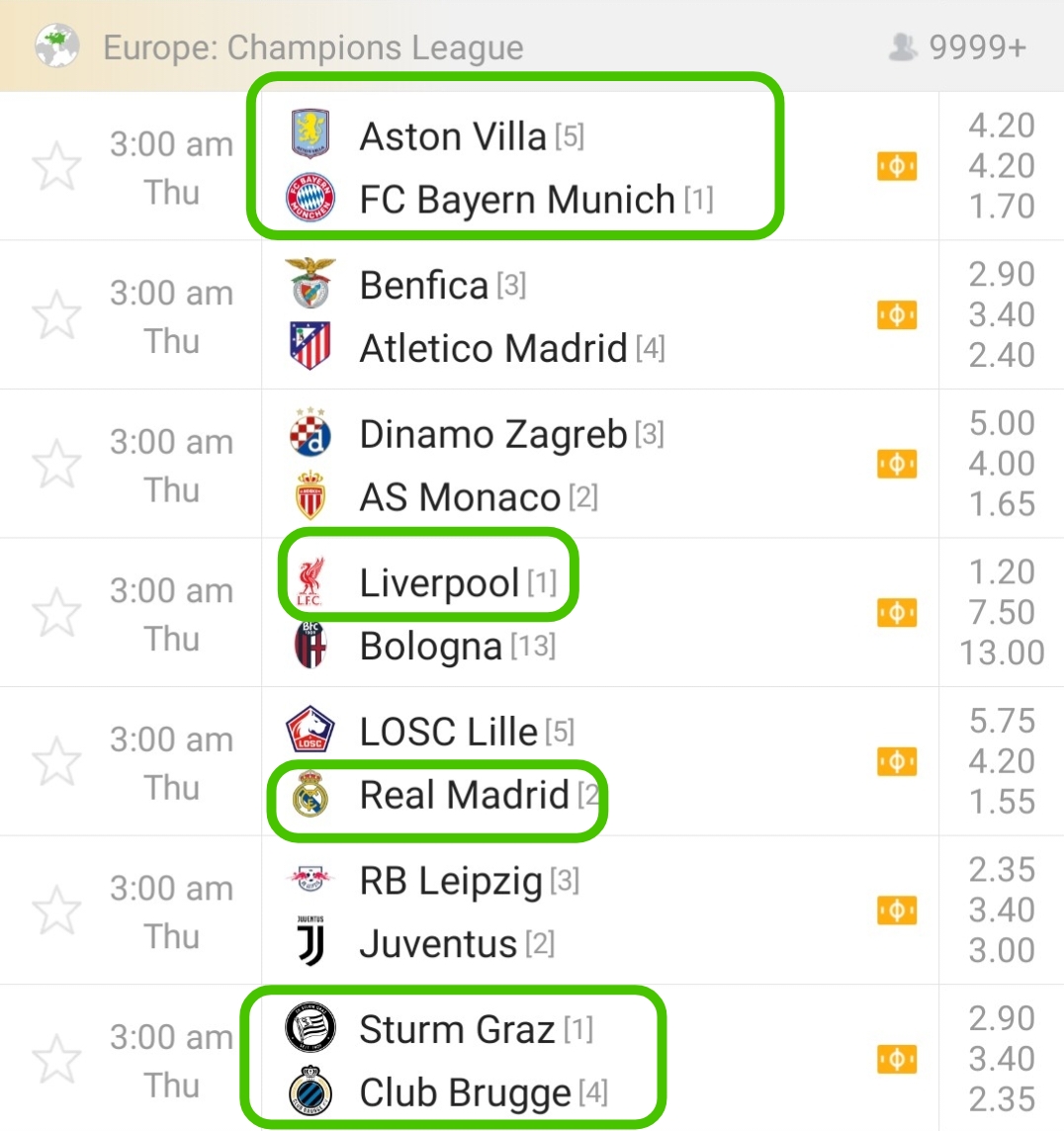Tap the pitch icon for Benfica match
The image size is (1064, 1131).
[x=896, y=315]
